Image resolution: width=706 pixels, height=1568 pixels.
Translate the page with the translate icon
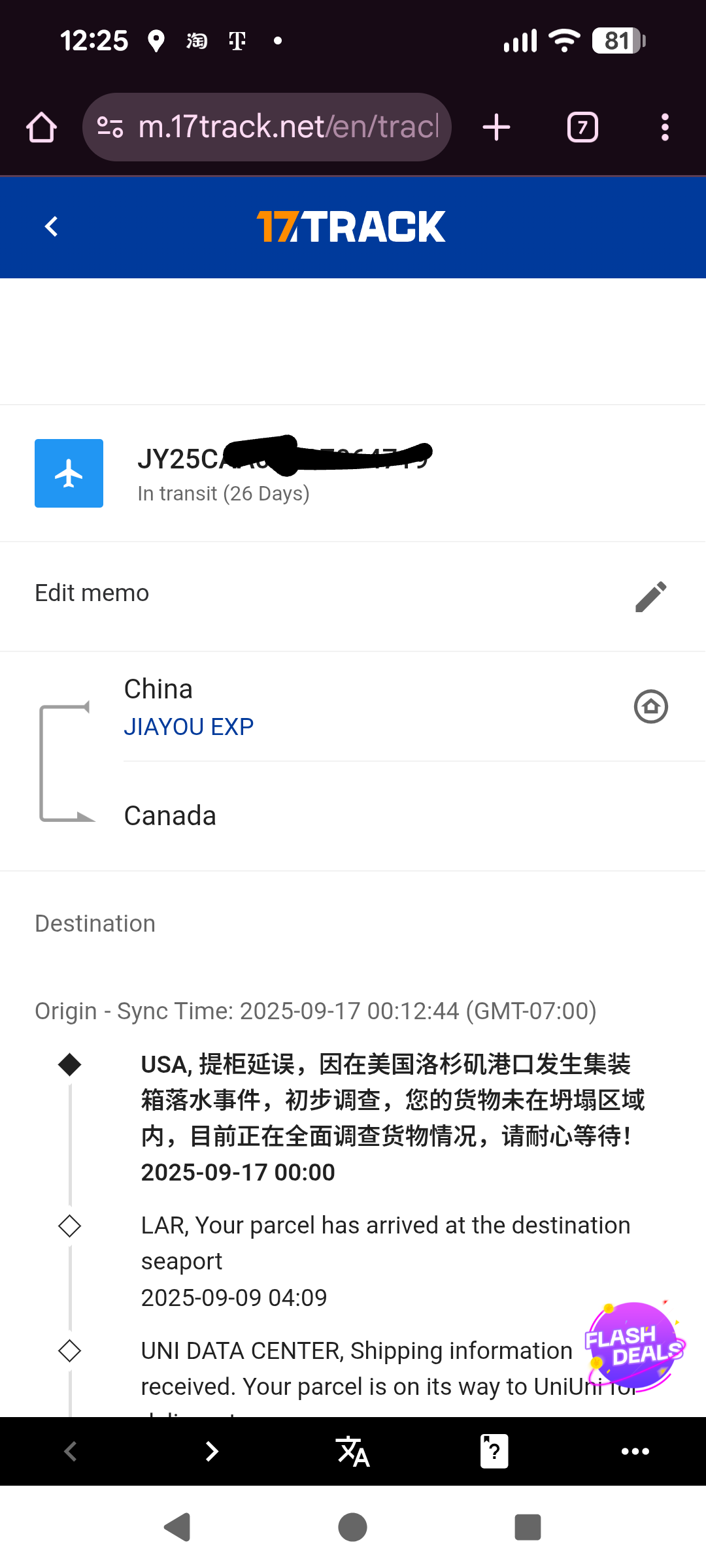coord(353,1452)
